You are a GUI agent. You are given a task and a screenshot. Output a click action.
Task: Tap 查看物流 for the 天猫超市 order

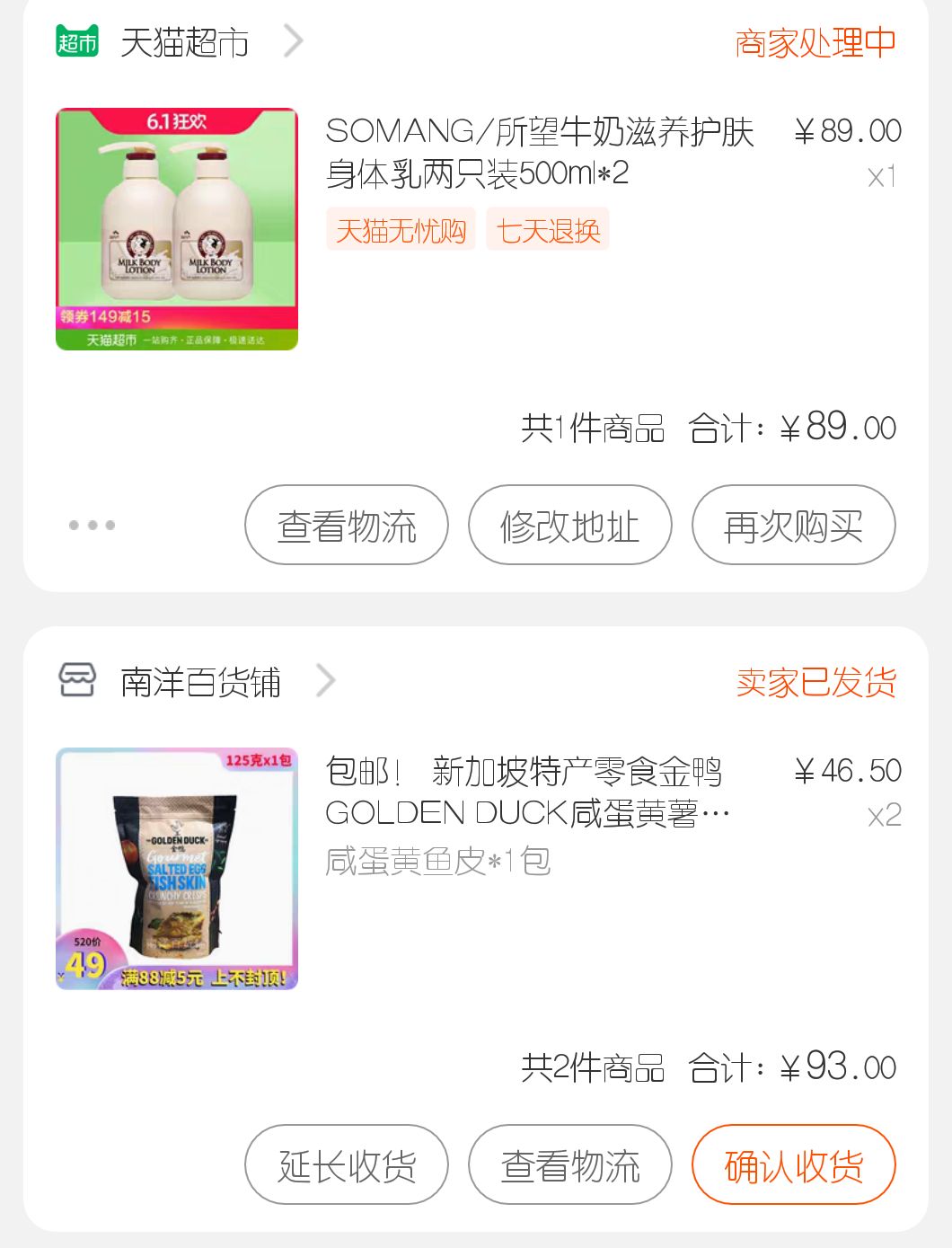pos(347,526)
